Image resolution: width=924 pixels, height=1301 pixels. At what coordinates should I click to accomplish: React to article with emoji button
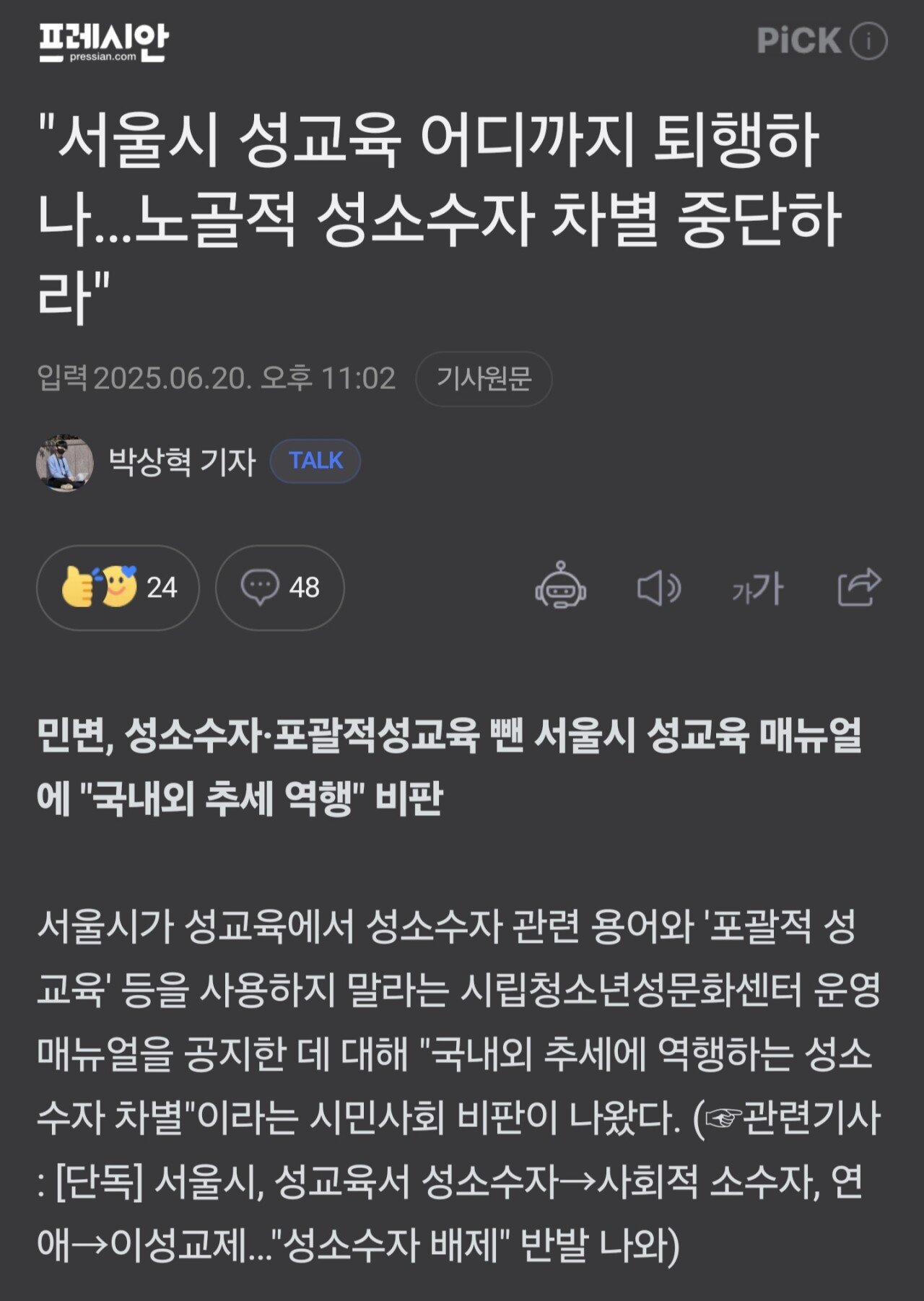[118, 588]
